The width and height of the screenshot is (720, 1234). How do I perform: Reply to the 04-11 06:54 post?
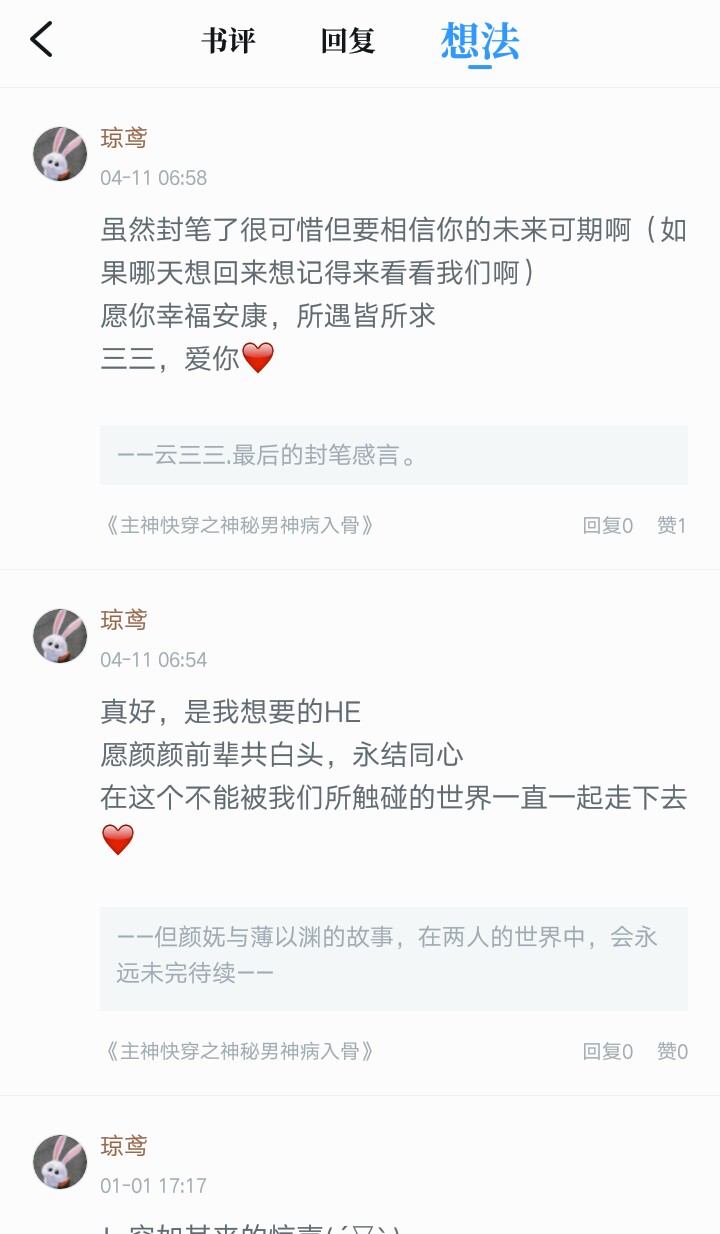(x=608, y=1051)
